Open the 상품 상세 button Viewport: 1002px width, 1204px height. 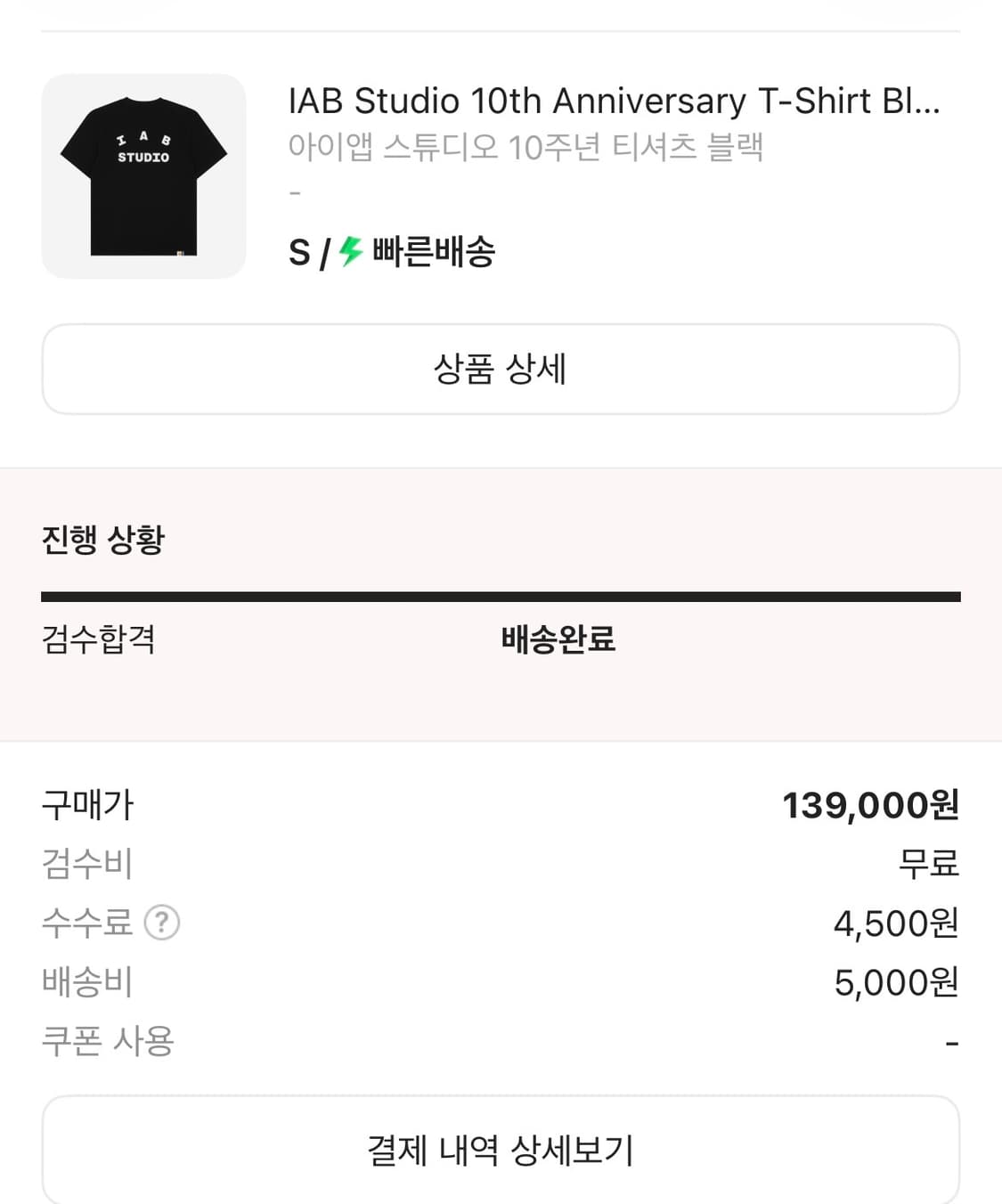501,370
